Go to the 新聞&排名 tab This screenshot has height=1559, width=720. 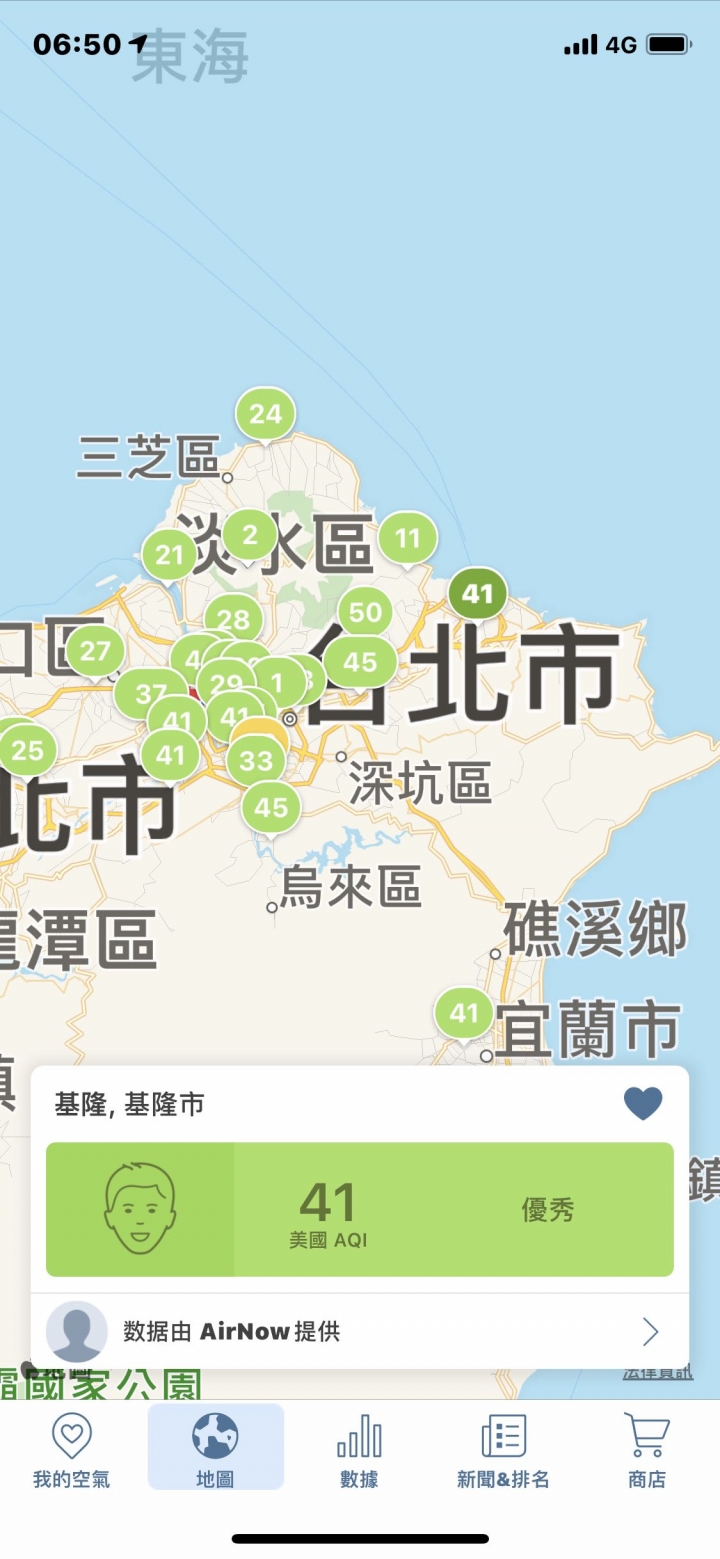pyautogui.click(x=503, y=1449)
